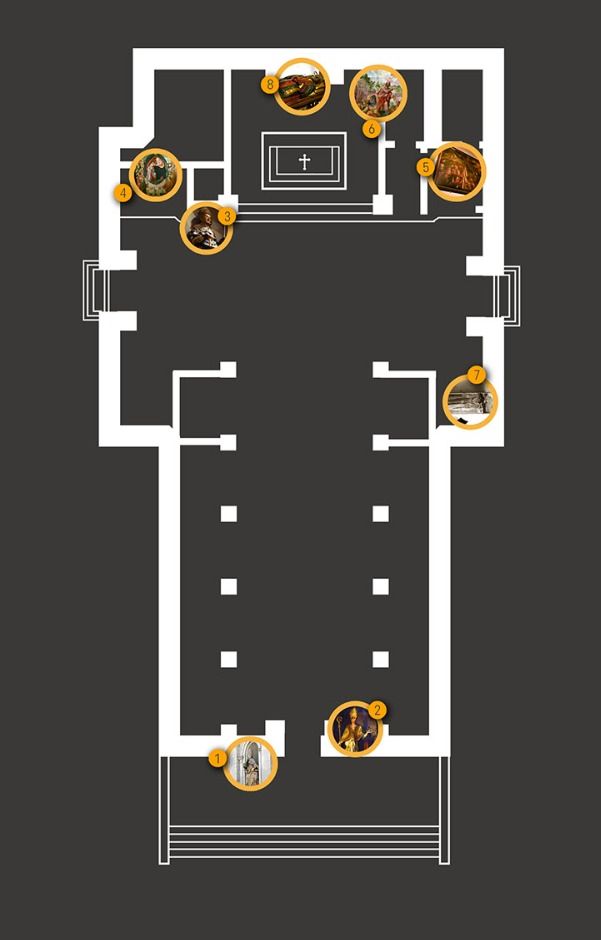
Task: Select point 6 behind the altar
Action: point(379,93)
